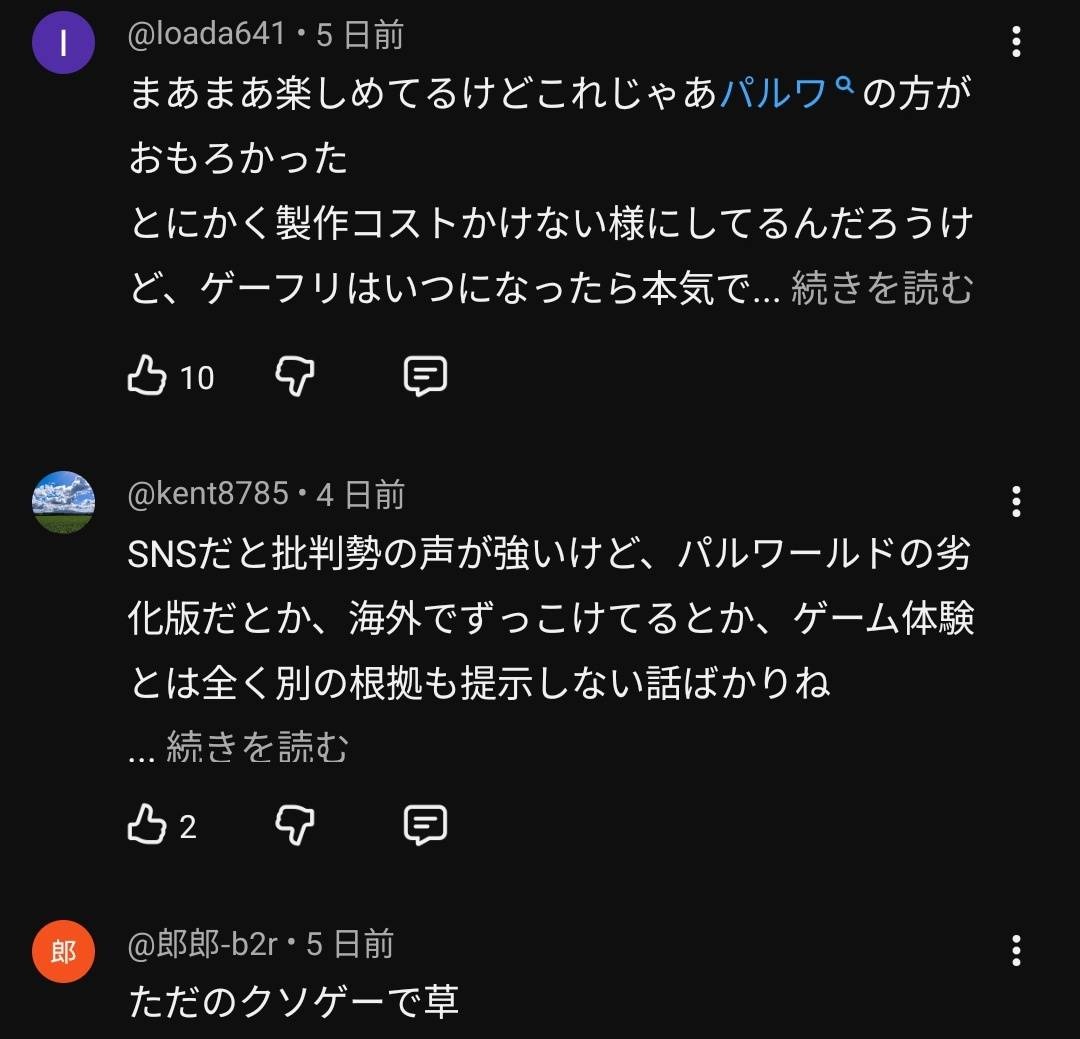Expand @kent8785's comment with 続きを読む
Screen dimensions: 1080x1039
pyautogui.click(x=256, y=747)
